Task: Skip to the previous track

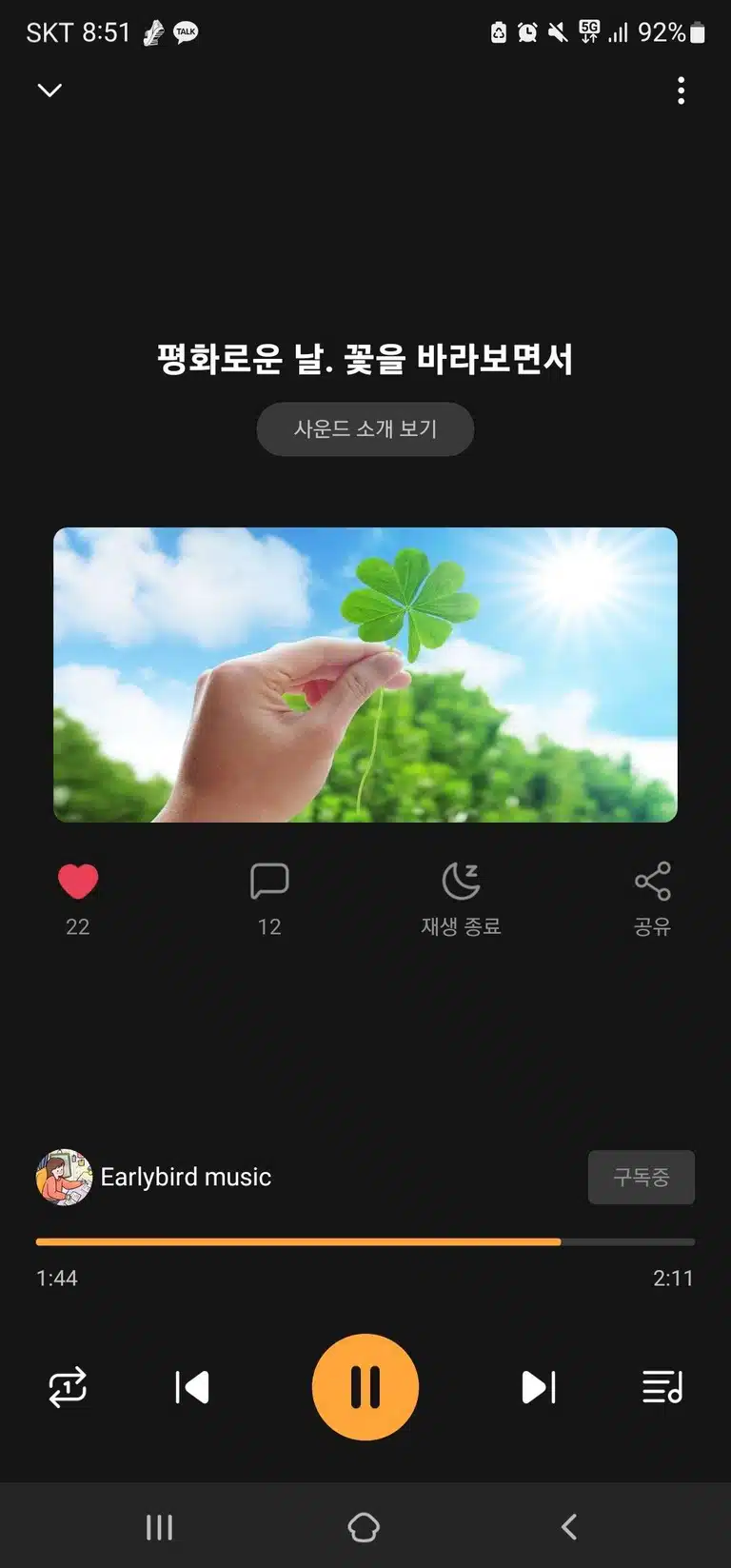Action: (x=191, y=1387)
